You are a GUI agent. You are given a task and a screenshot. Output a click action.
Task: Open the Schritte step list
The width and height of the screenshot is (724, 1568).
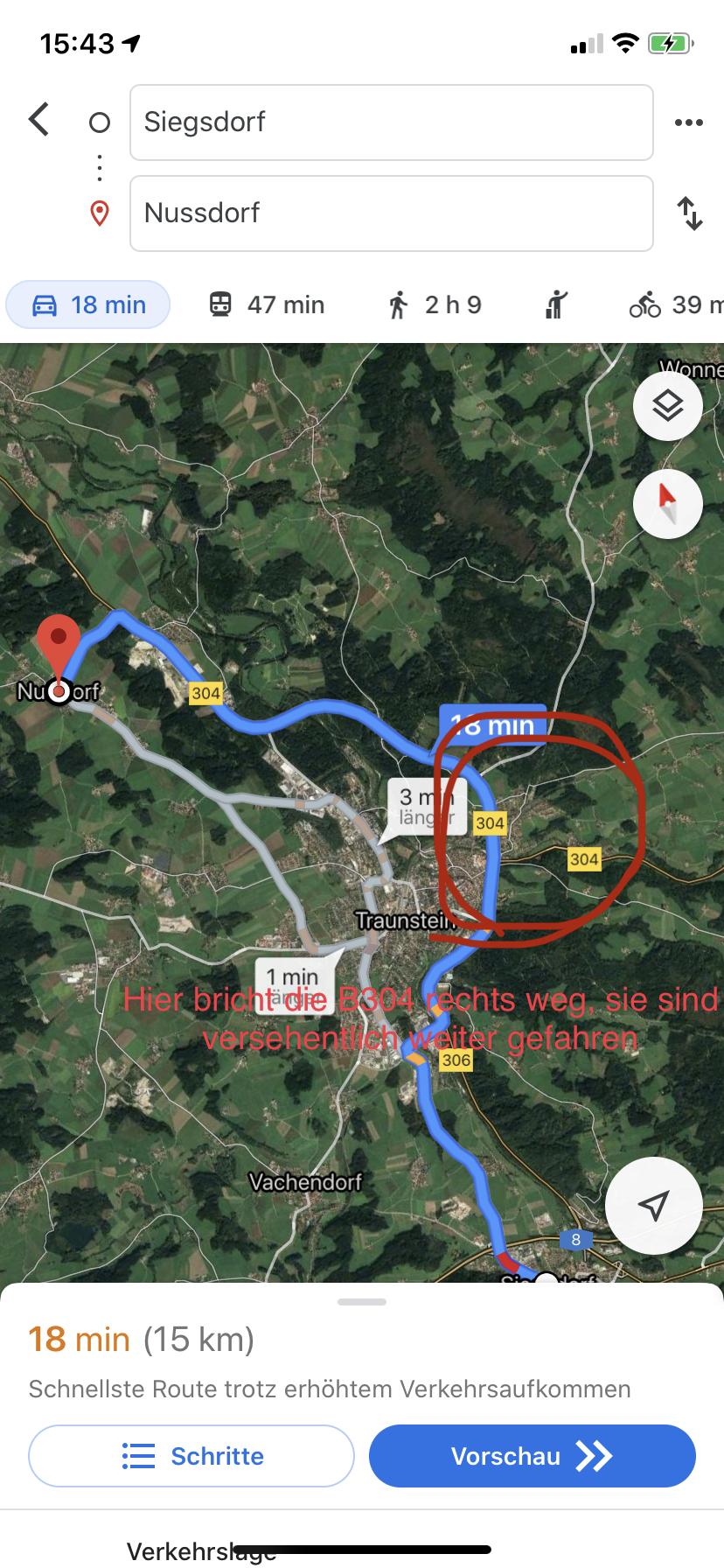191,1456
